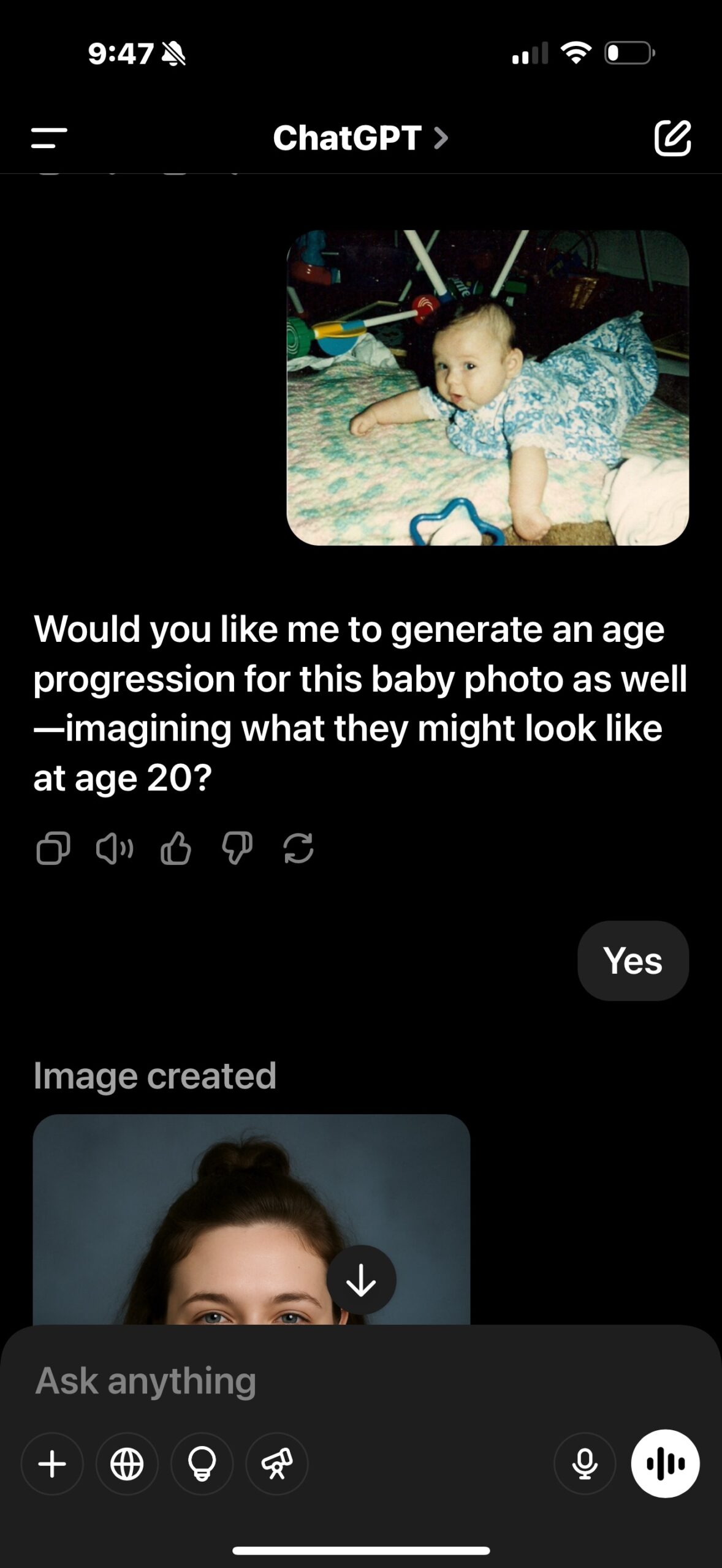This screenshot has width=722, height=1568.
Task: Copy the age progression response
Action: [53, 849]
